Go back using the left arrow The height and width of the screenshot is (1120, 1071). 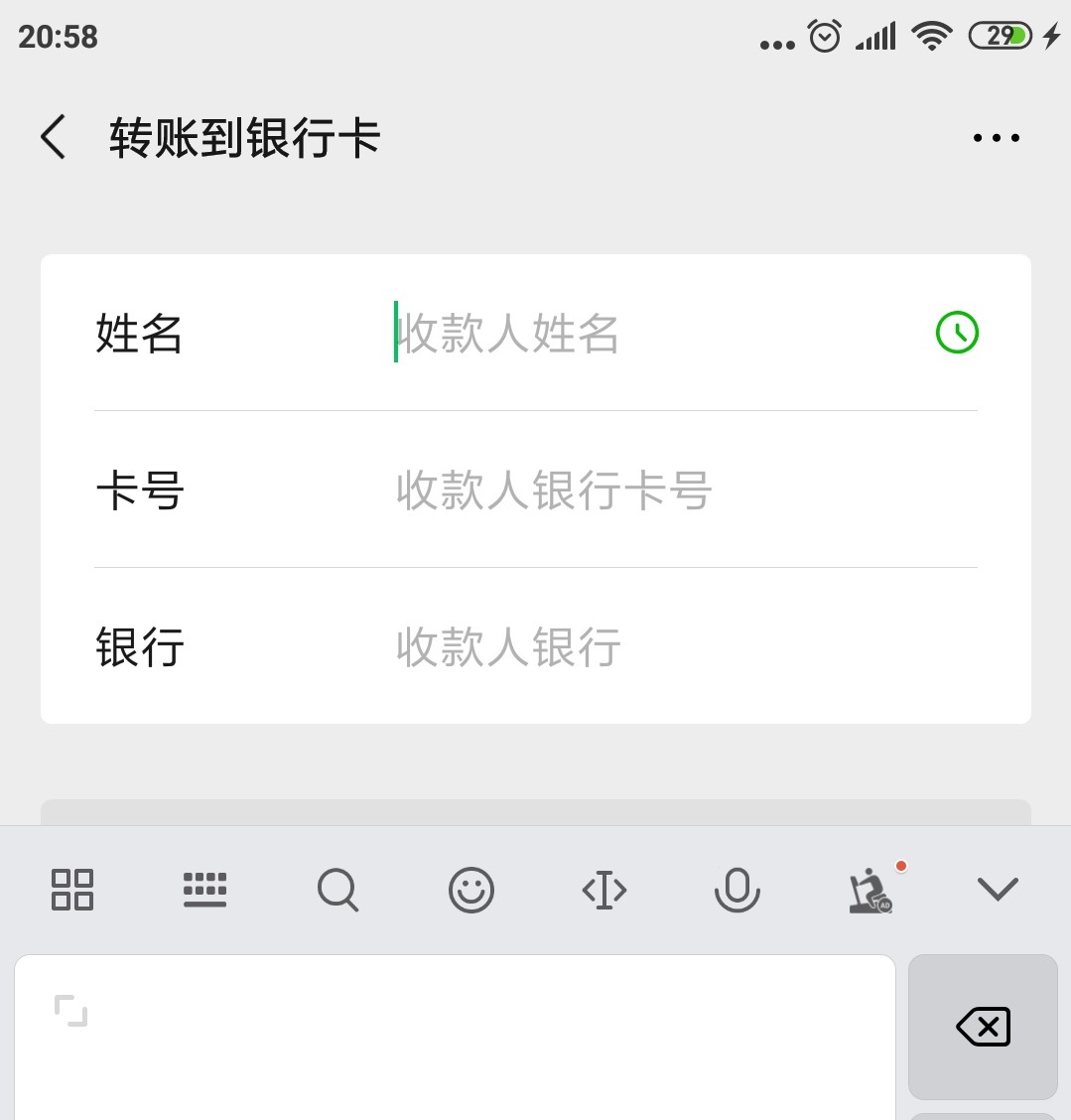pos(54,137)
